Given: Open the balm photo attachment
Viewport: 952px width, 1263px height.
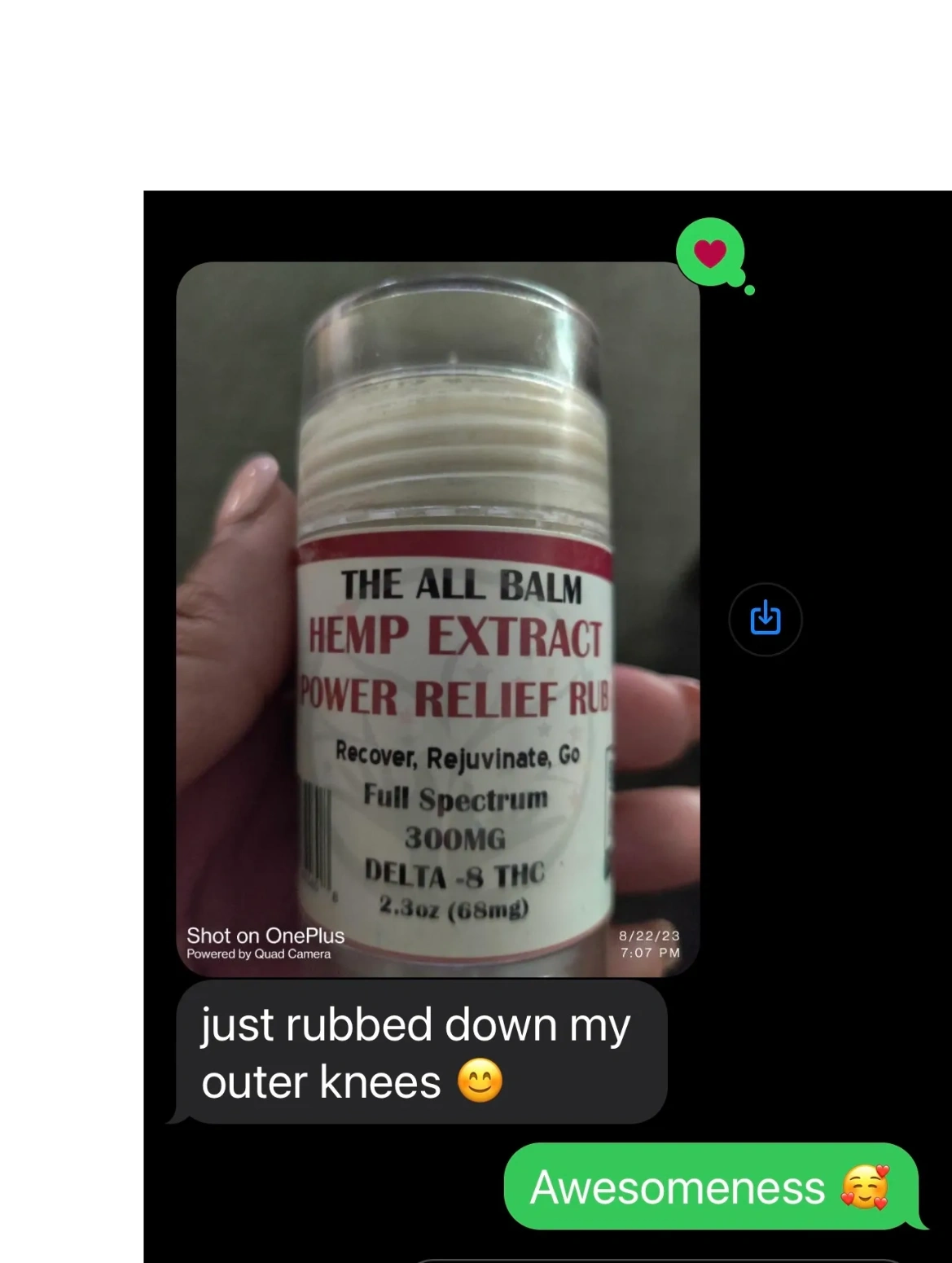Looking at the screenshot, I should 437,619.
